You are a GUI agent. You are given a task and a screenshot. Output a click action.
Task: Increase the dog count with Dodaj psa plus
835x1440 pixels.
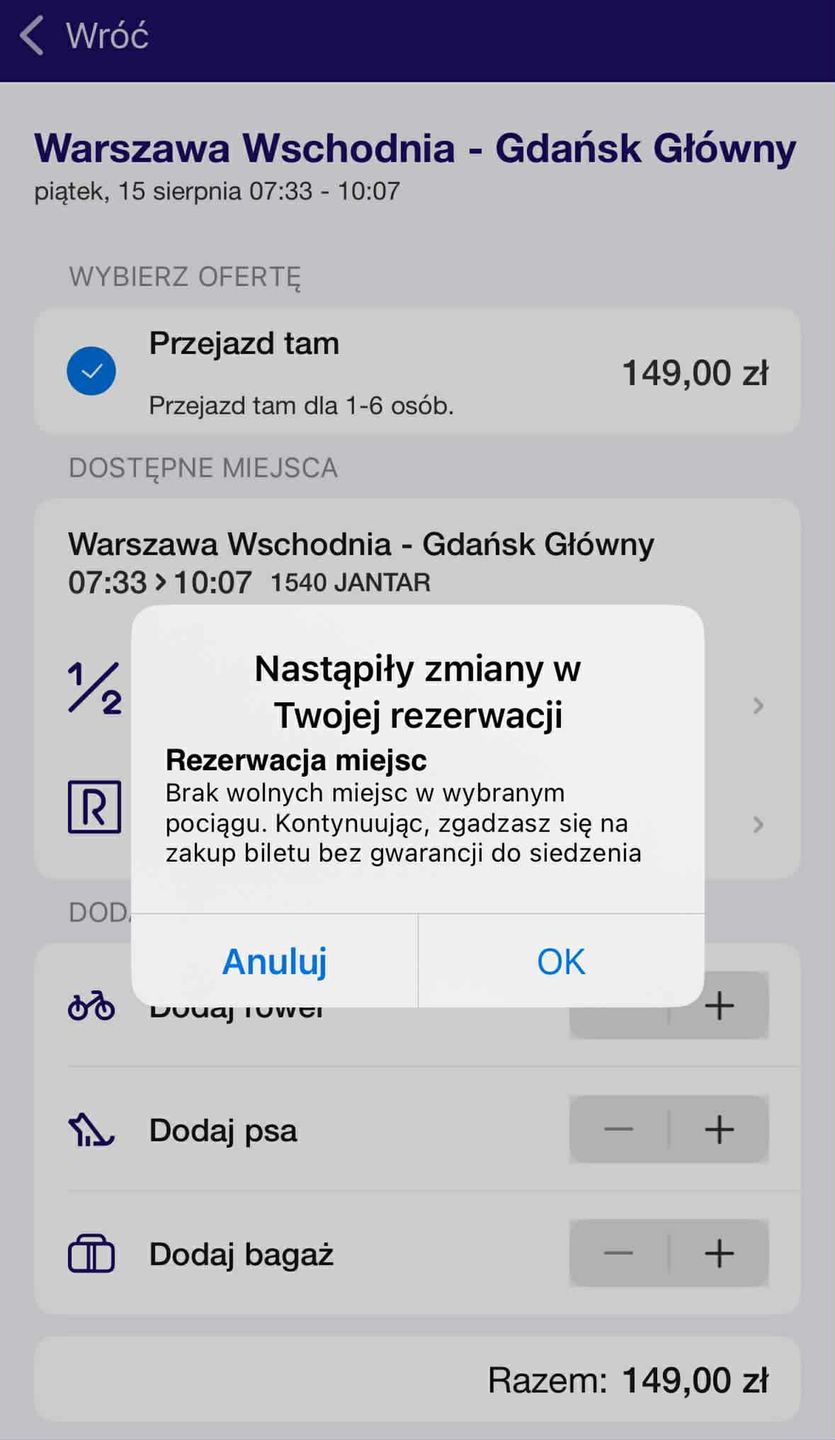[719, 1130]
